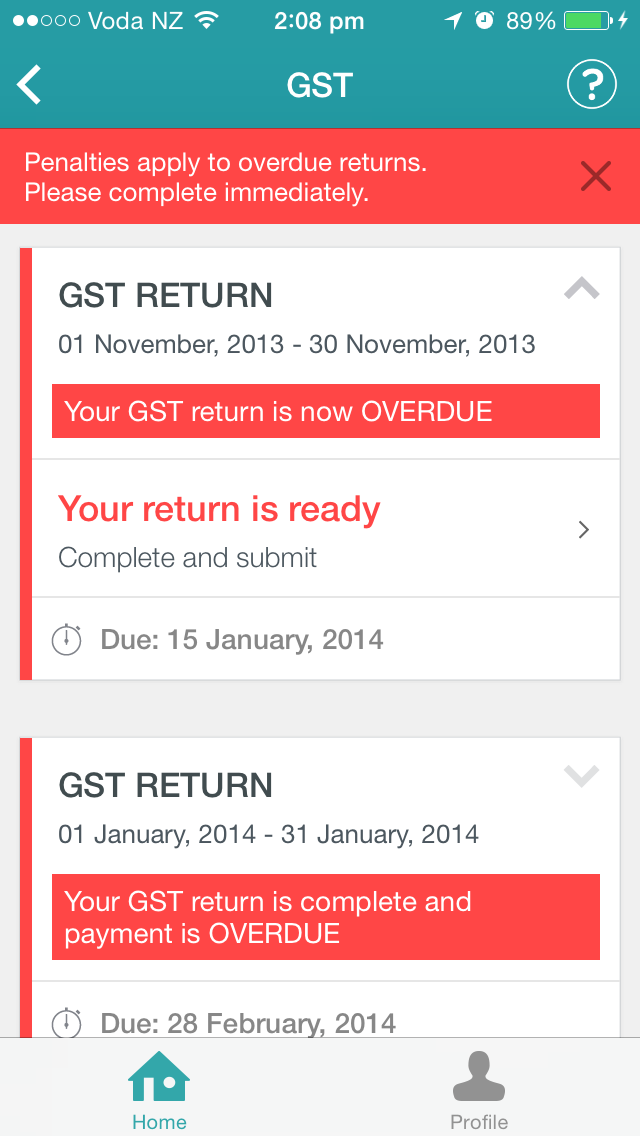The width and height of the screenshot is (640, 1136).
Task: Expand the January 2014 GST return card
Action: coord(581,776)
